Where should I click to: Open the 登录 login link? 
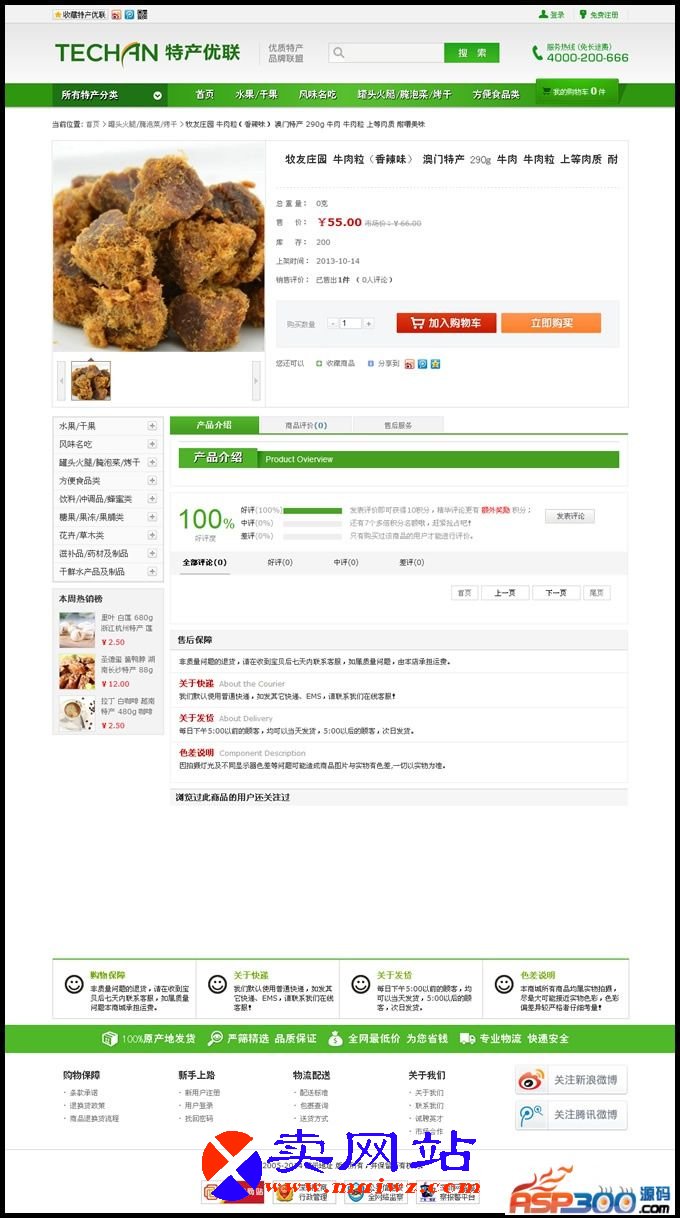click(552, 15)
